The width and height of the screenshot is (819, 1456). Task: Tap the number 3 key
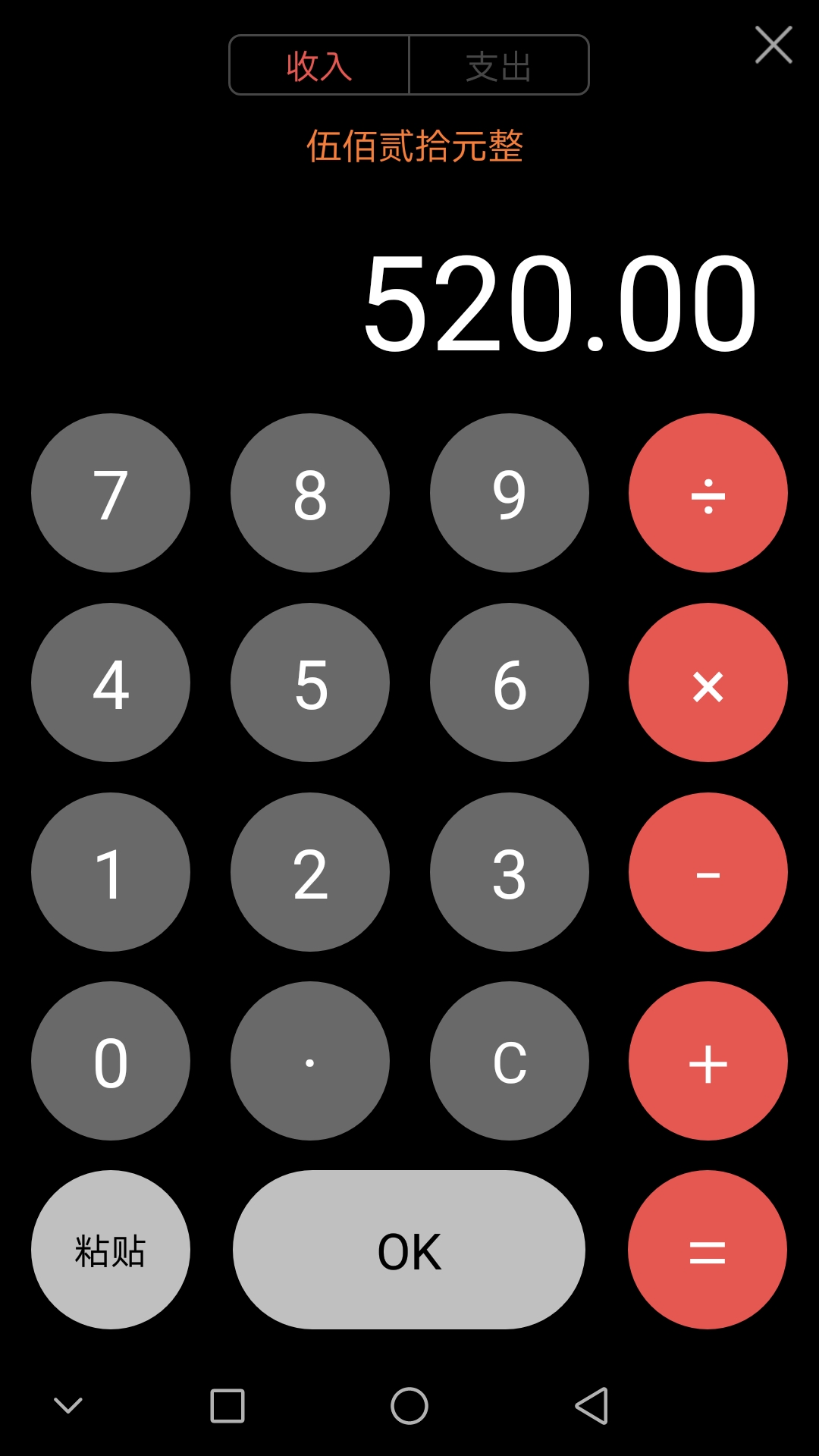point(510,872)
